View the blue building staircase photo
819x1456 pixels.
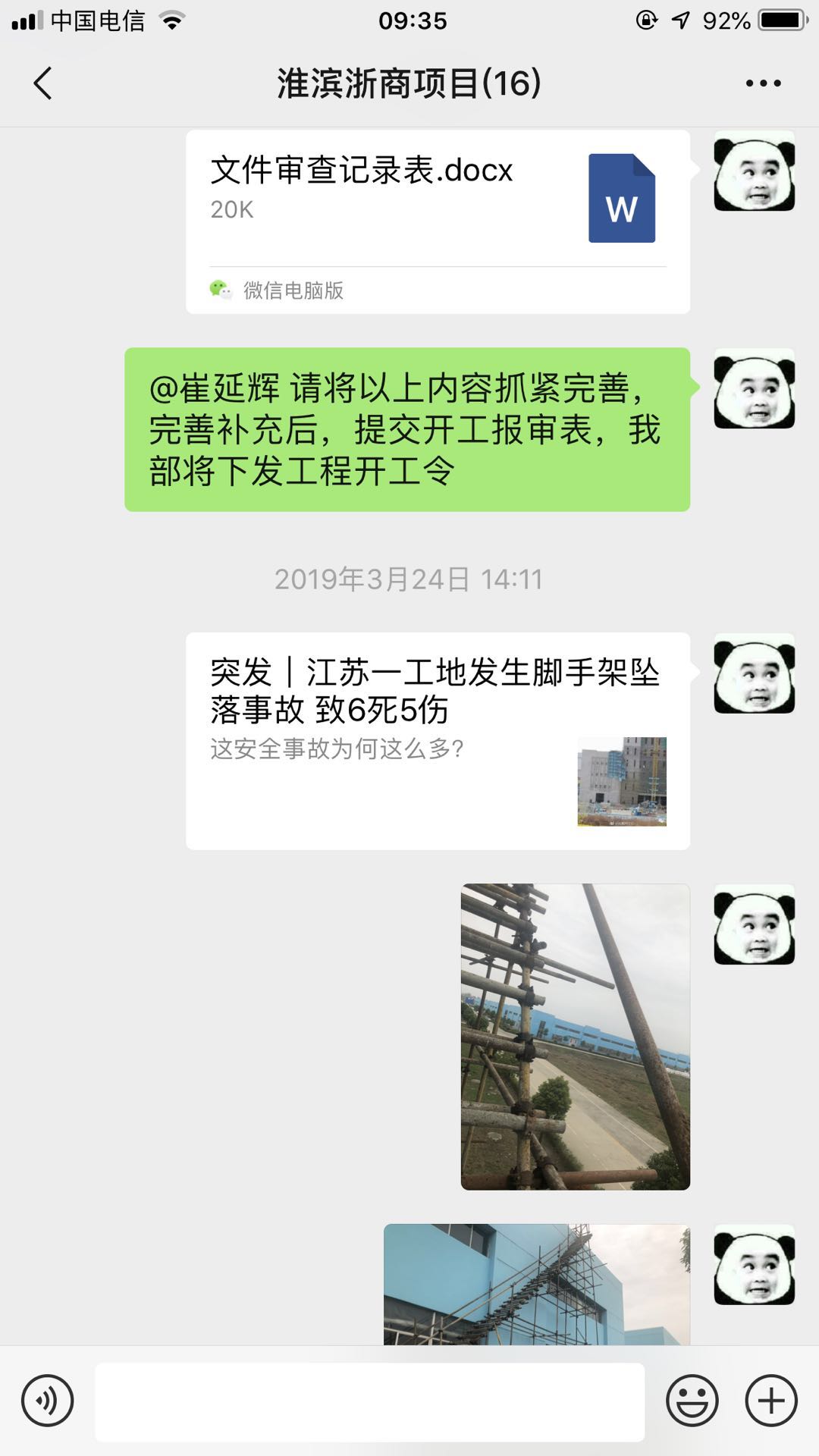(537, 1285)
